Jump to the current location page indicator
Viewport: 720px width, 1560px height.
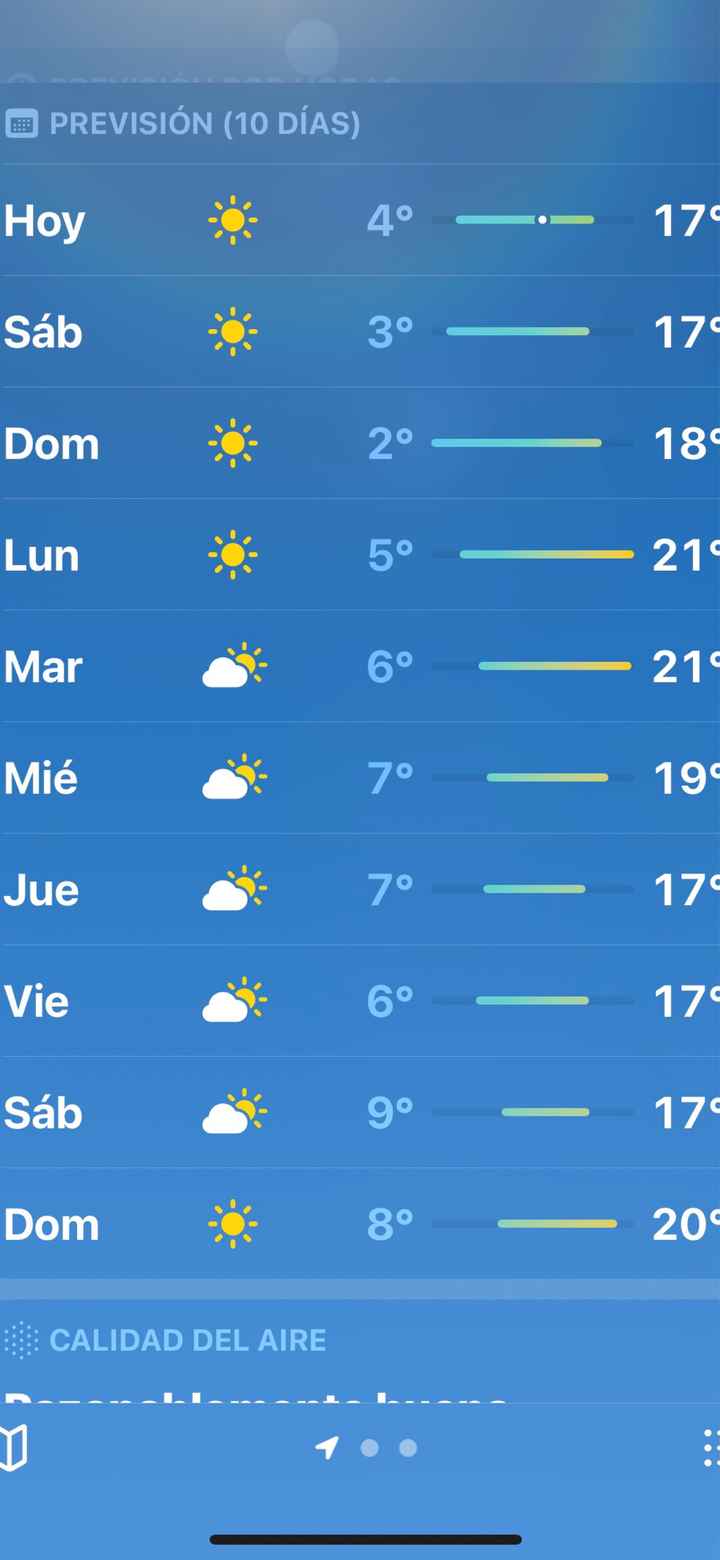(327, 1448)
